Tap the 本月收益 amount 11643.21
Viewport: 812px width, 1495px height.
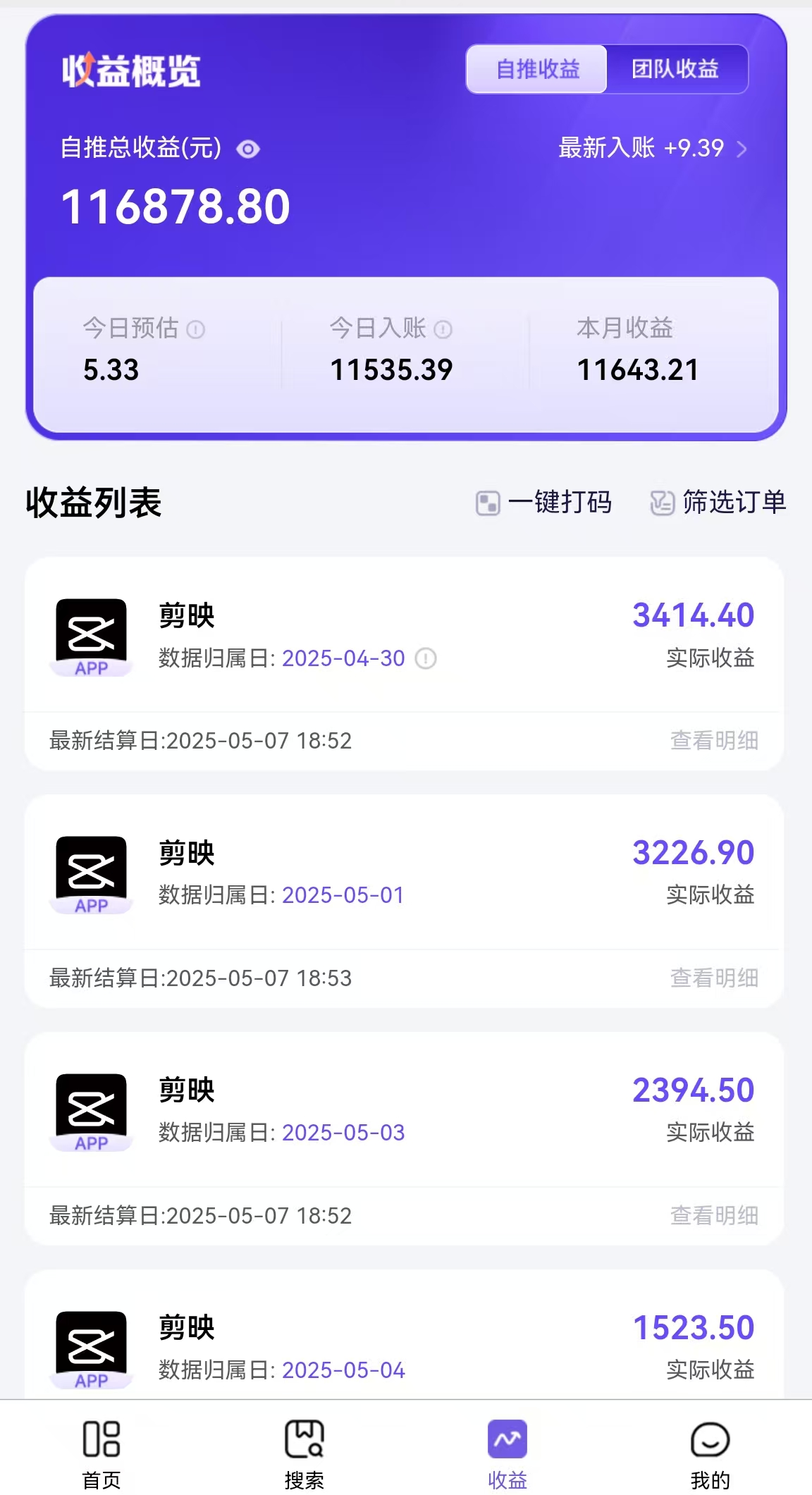coord(638,369)
